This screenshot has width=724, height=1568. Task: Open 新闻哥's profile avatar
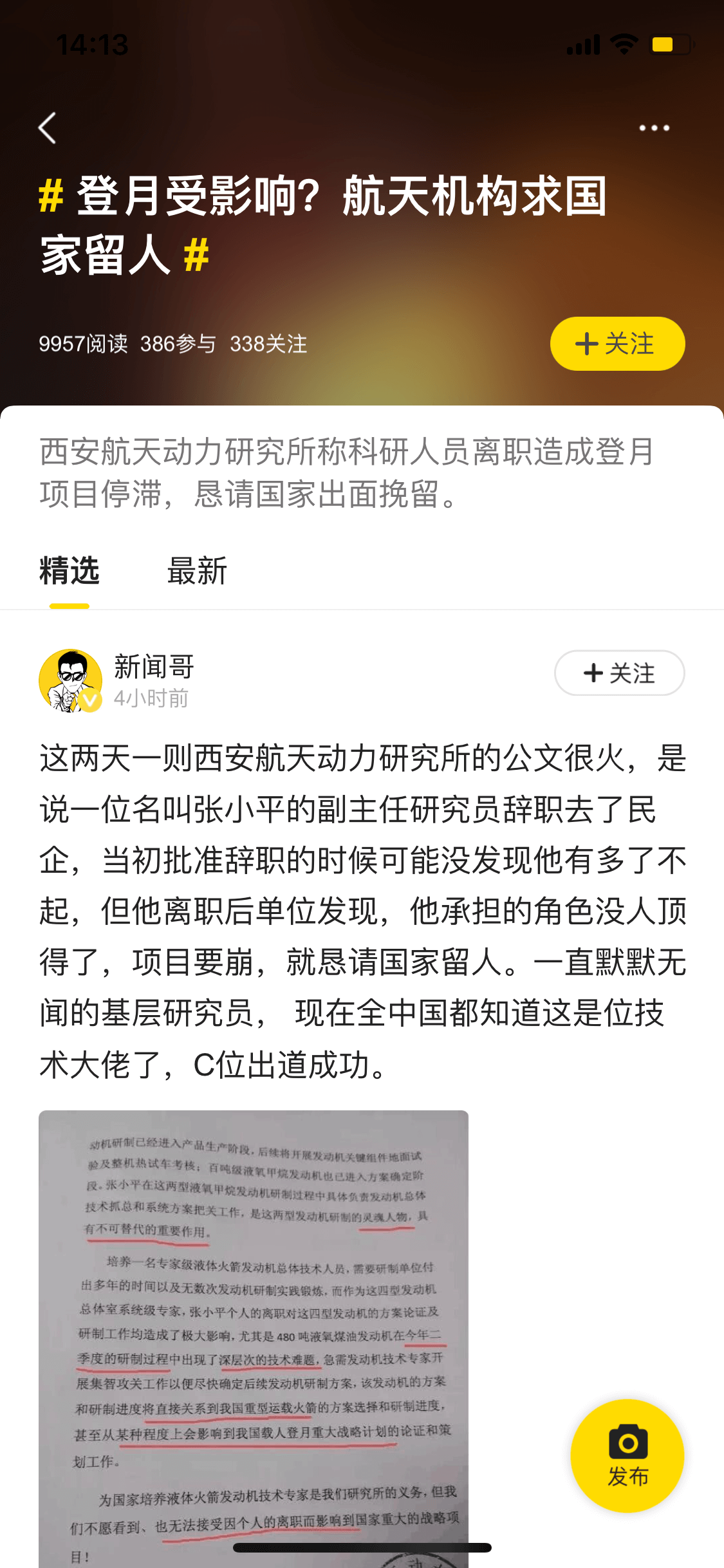click(x=71, y=680)
